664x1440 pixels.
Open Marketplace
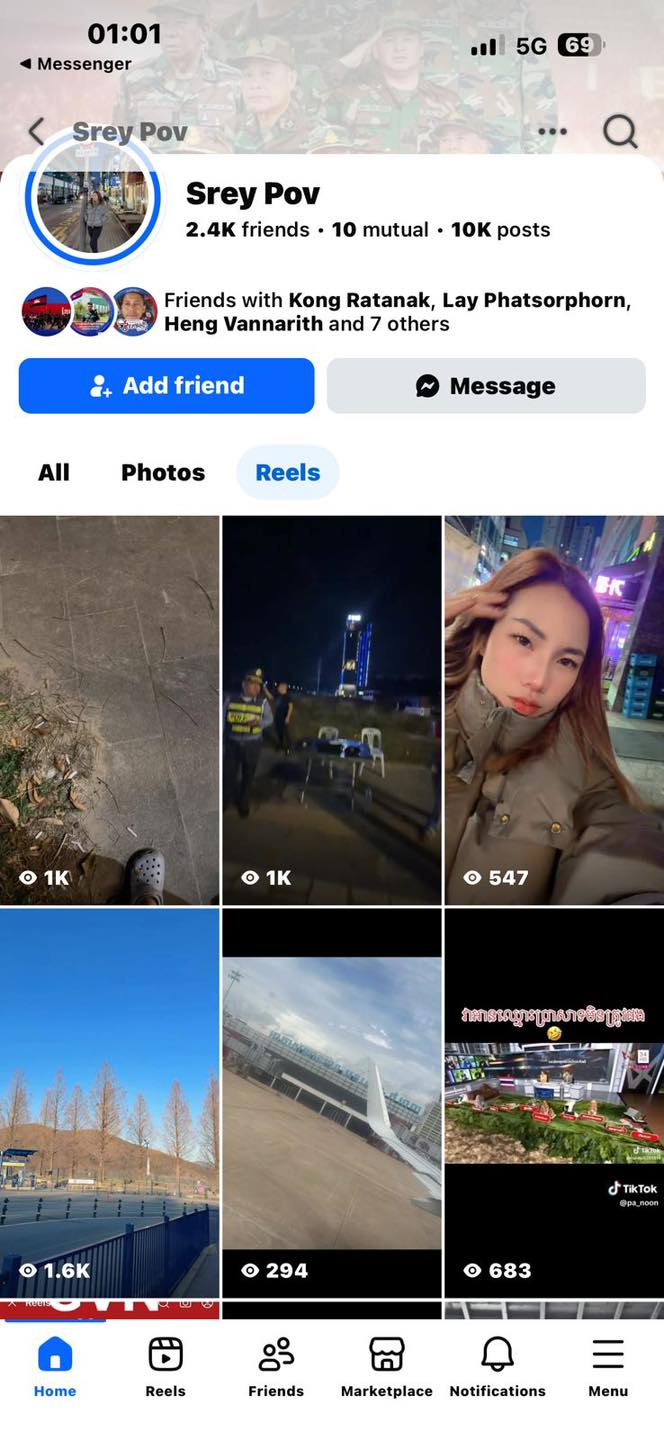tap(386, 1367)
